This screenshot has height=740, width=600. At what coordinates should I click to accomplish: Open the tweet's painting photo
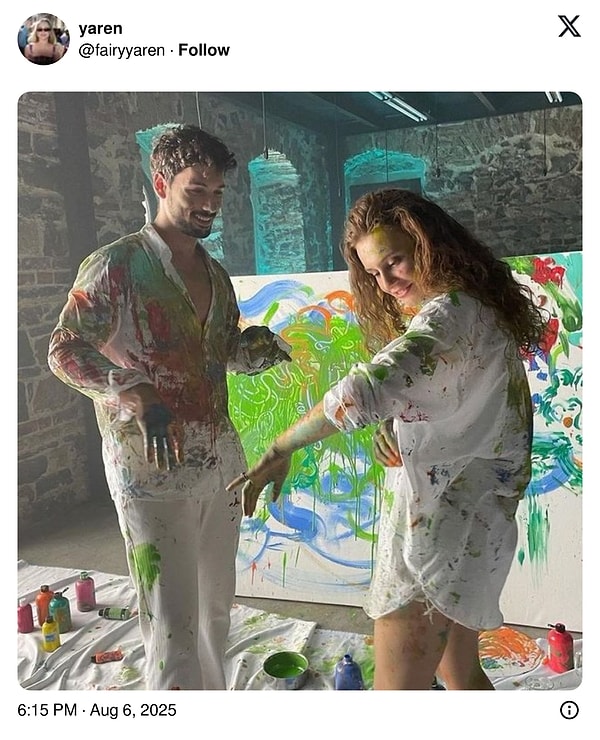[300, 390]
